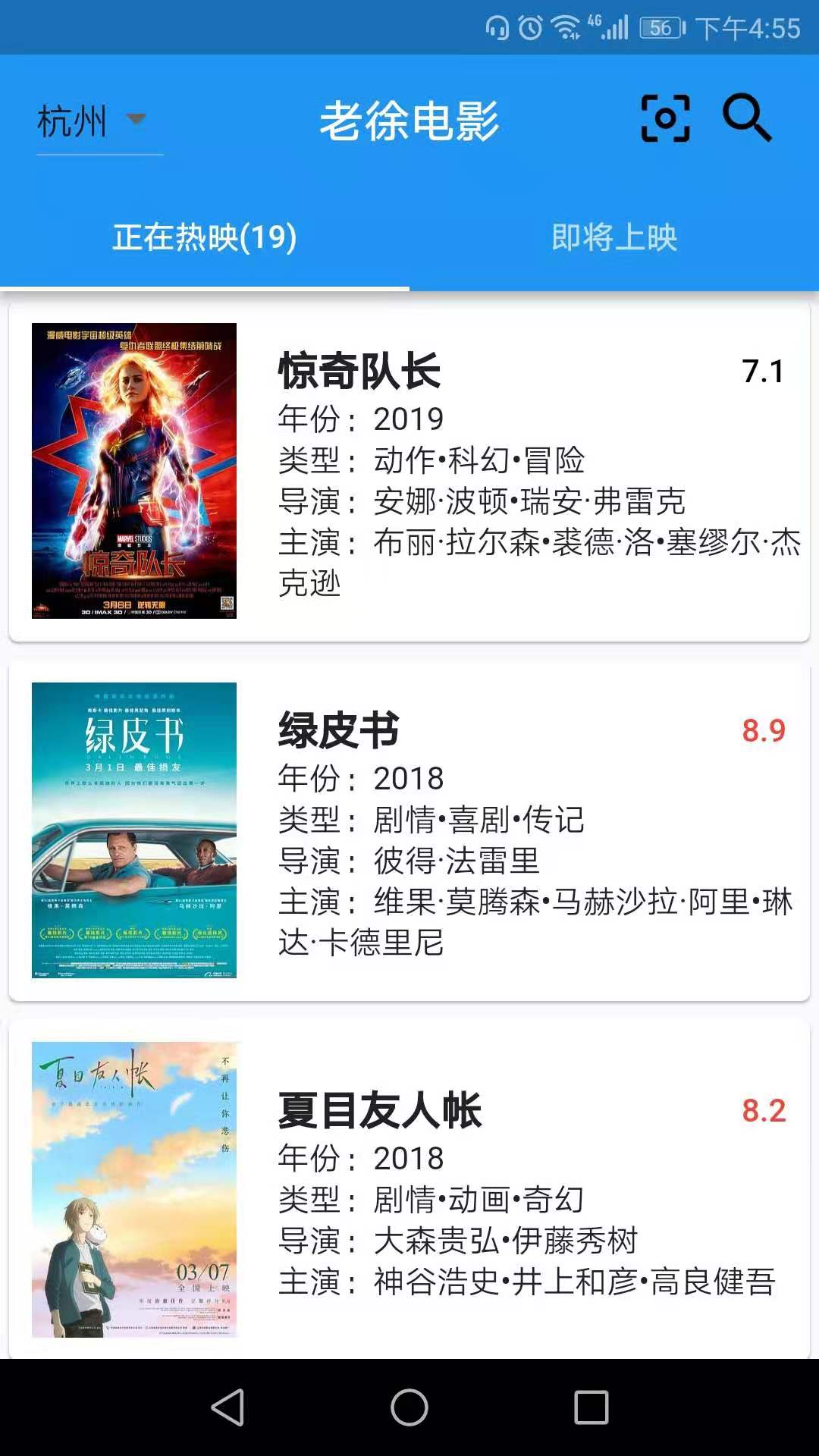The image size is (819, 1456).
Task: Open the search icon
Action: 746,118
